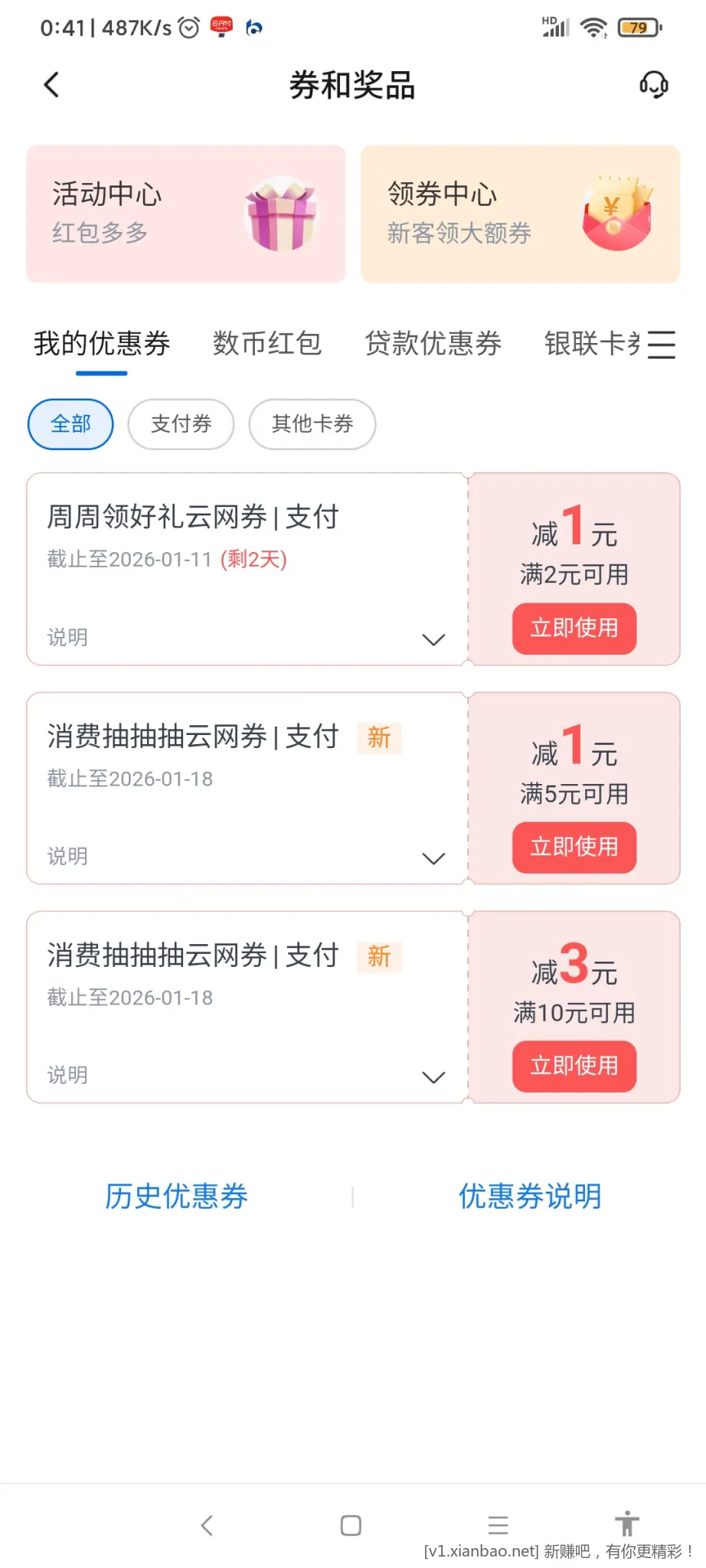The width and height of the screenshot is (706, 1568).
Task: Select the 支付券 filter pill
Action: 181,424
